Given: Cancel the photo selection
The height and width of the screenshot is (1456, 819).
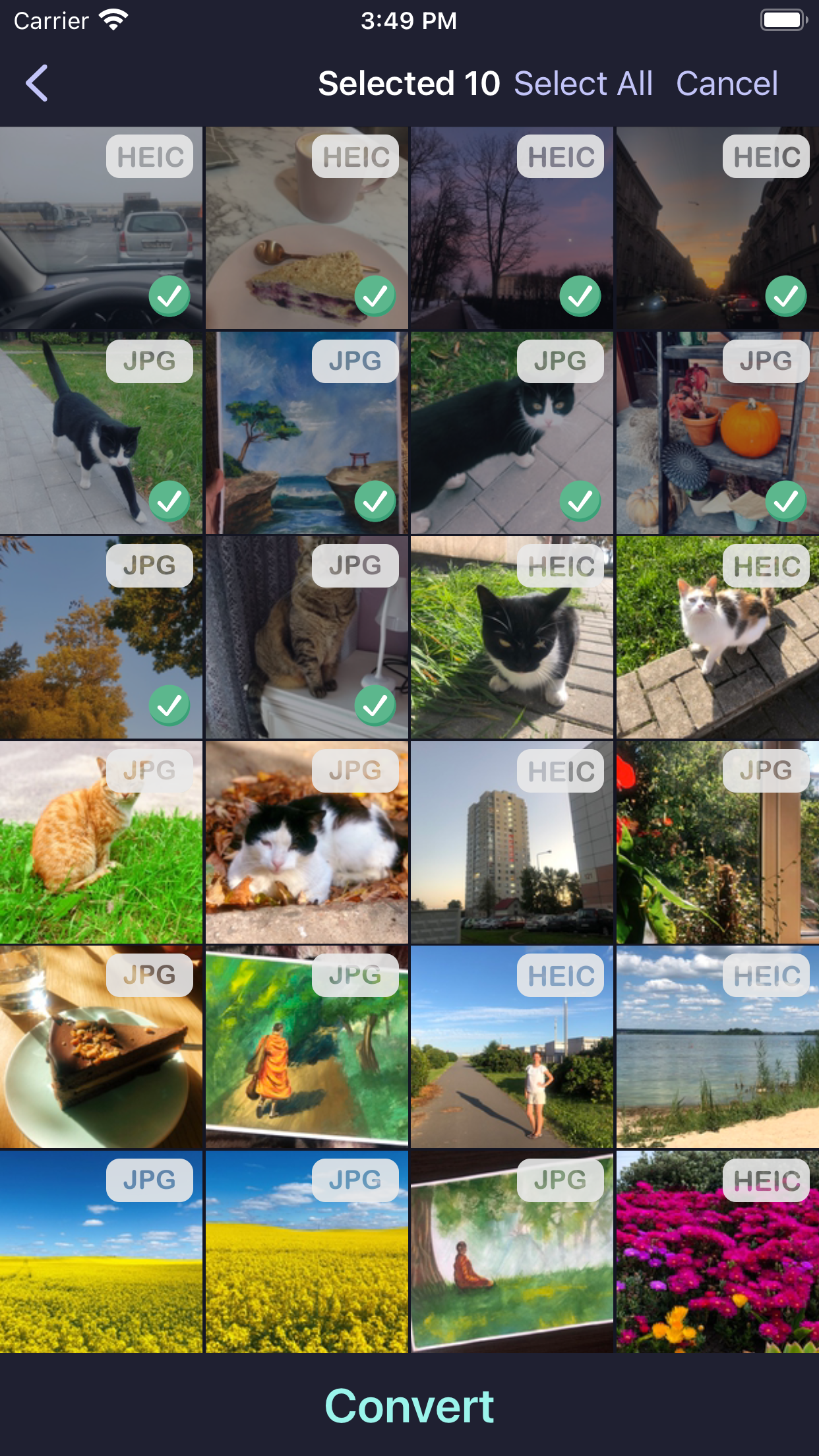Looking at the screenshot, I should pos(727,84).
